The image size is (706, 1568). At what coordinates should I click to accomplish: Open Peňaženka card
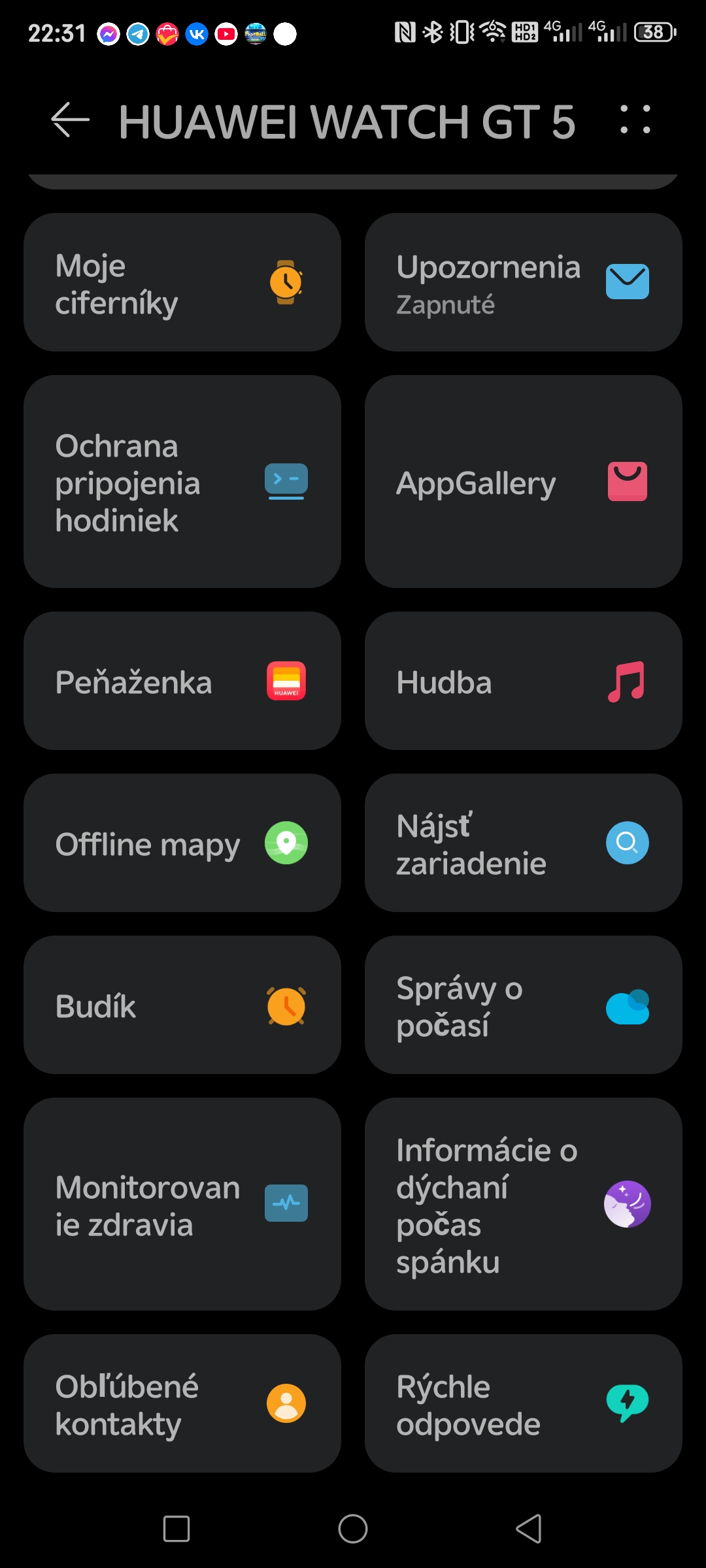tap(182, 681)
